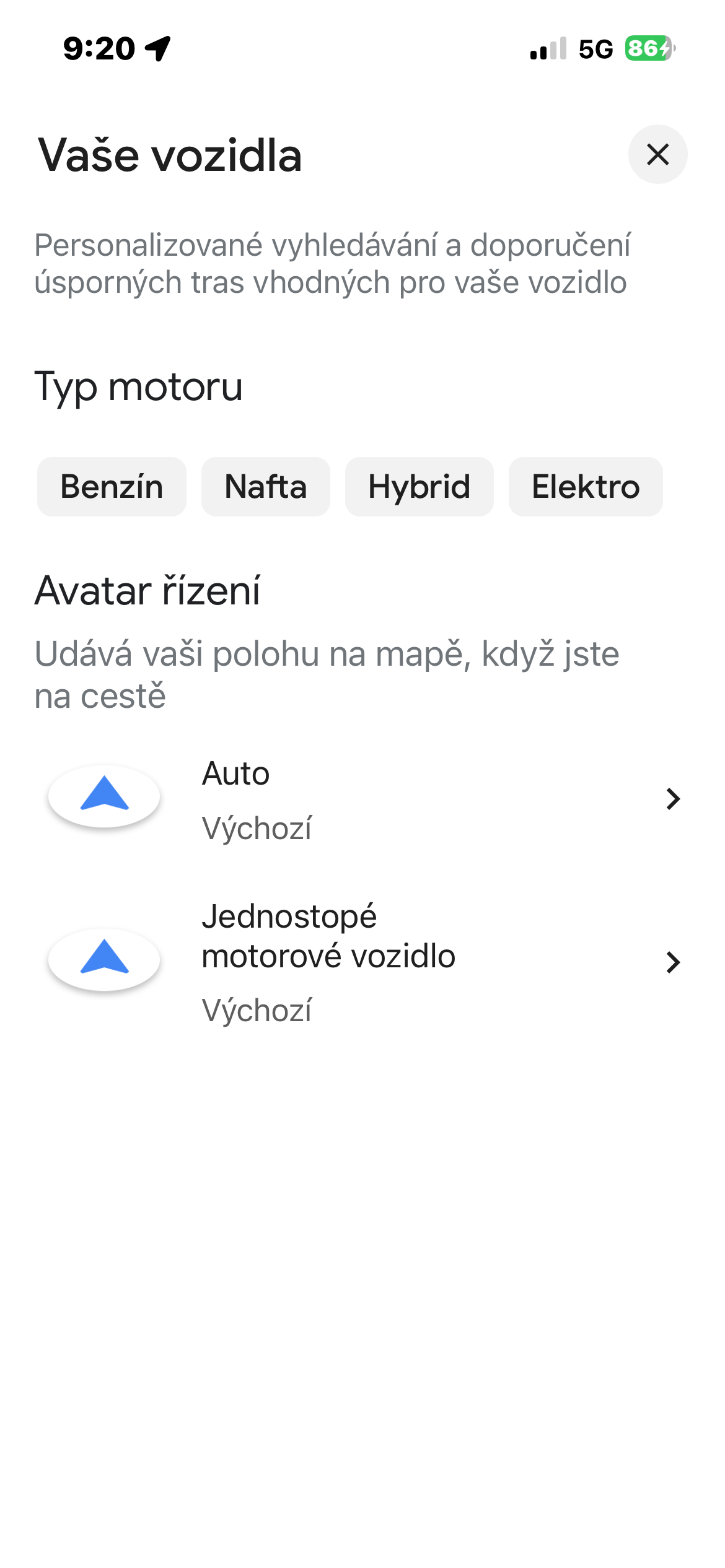Pick the Hybrid engine type
The width and height of the screenshot is (725, 1568).
tap(419, 487)
